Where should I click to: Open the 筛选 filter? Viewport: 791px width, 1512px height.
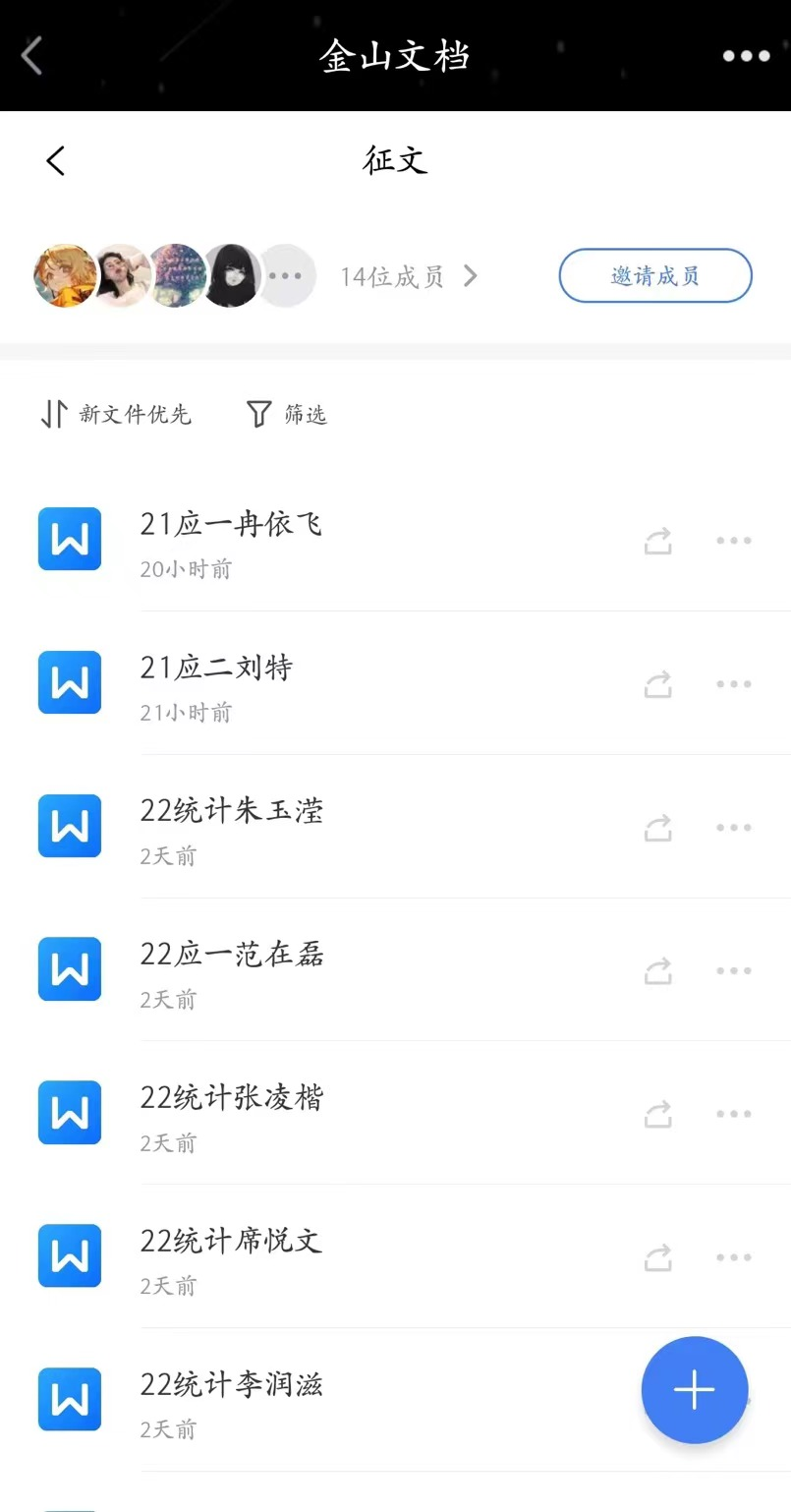pos(286,414)
